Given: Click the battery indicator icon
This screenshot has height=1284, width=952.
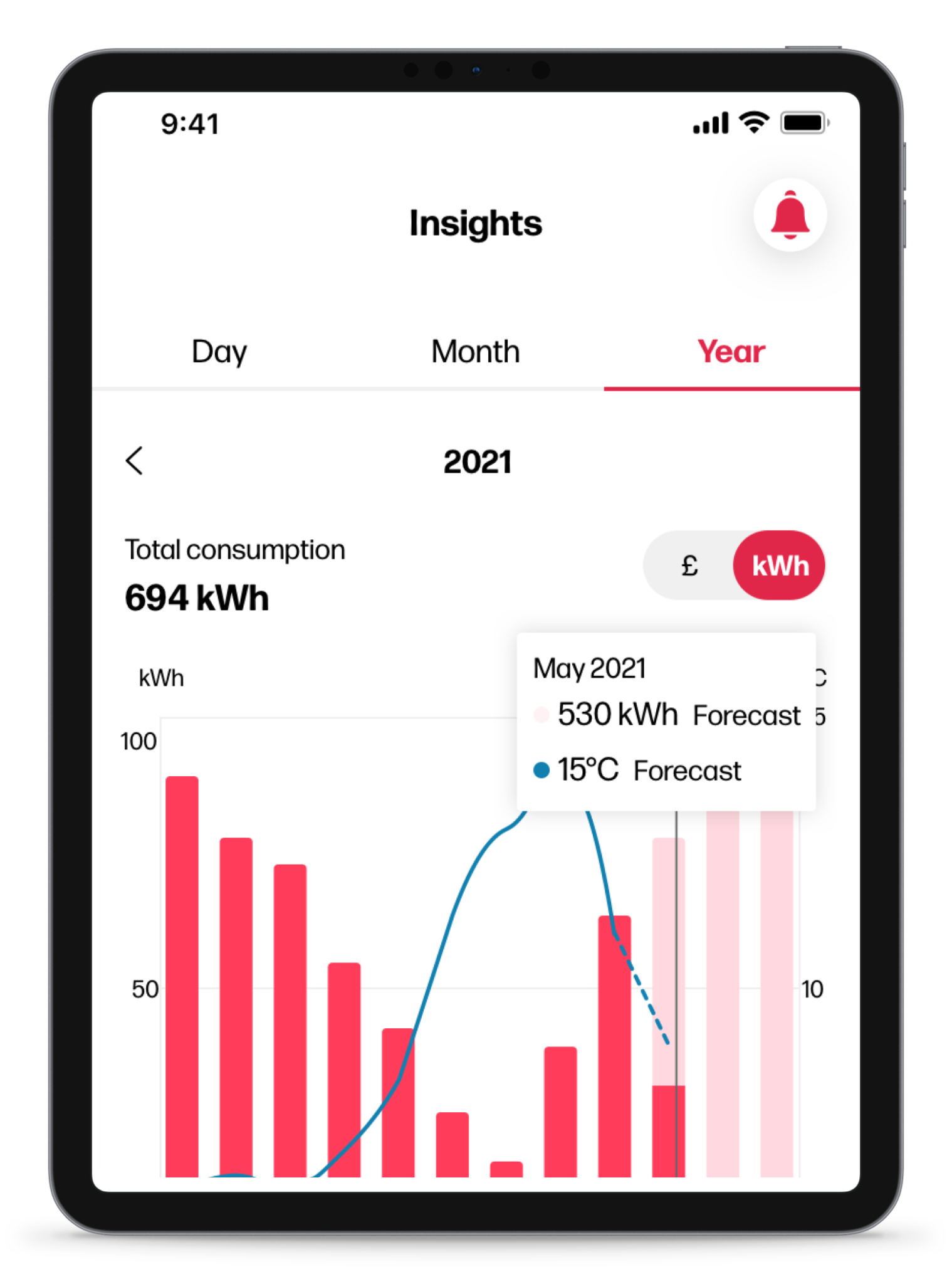Looking at the screenshot, I should (803, 122).
